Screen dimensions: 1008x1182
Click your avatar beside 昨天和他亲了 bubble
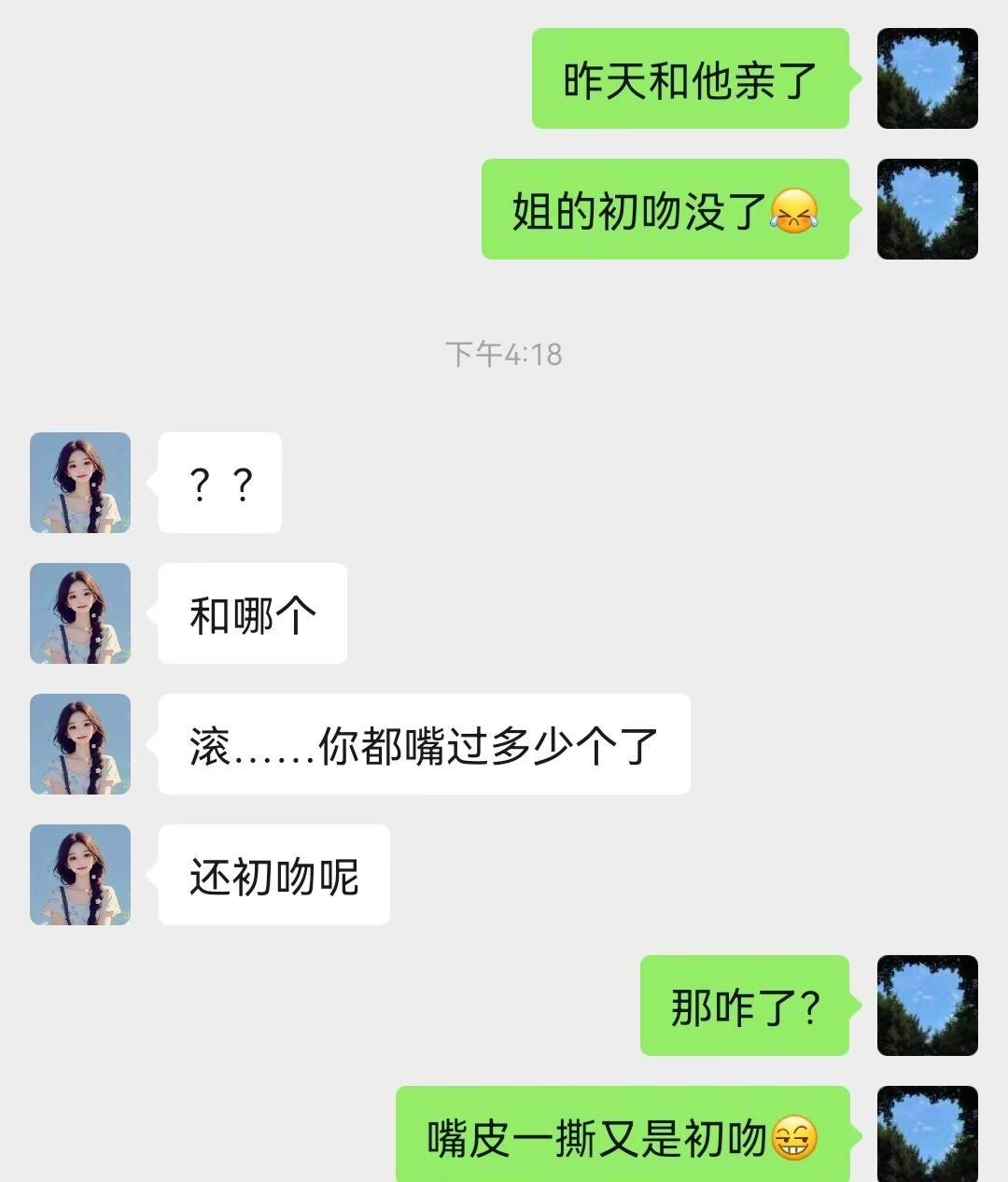(x=927, y=77)
